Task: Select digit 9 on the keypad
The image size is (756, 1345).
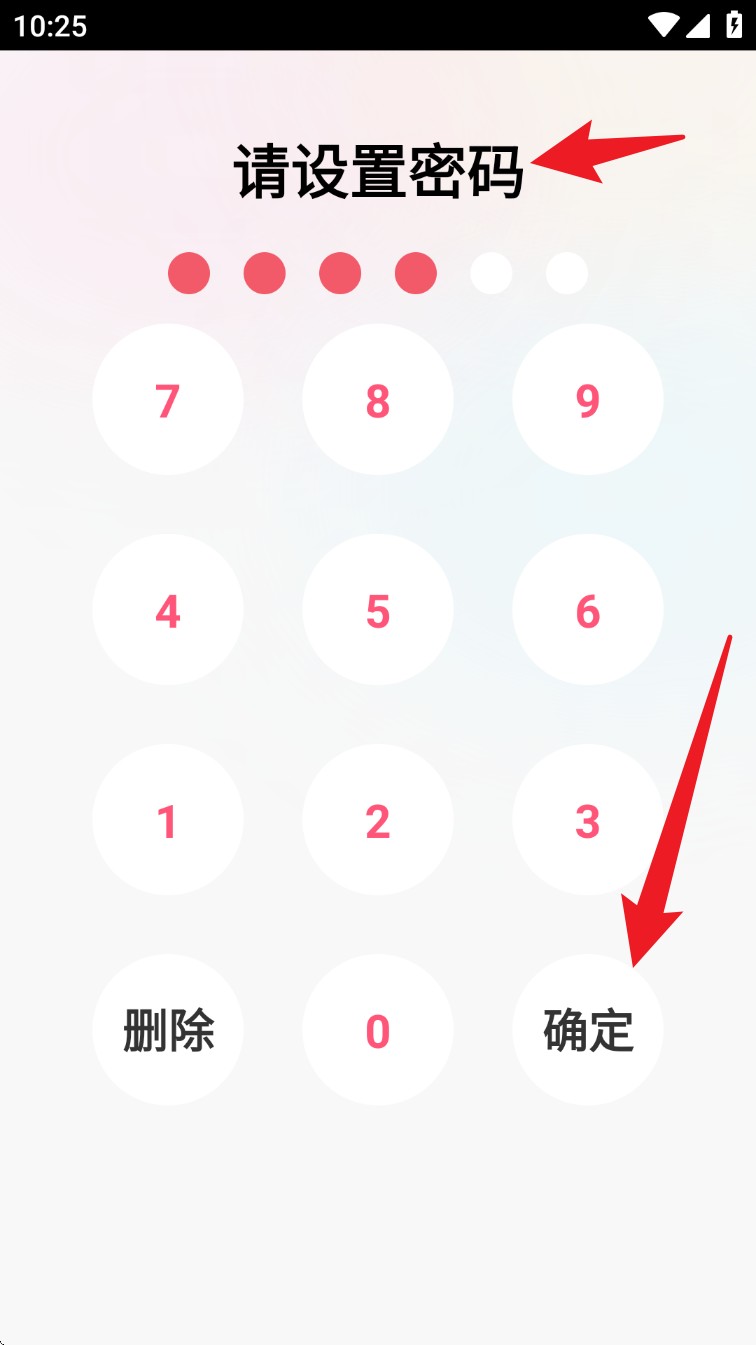Action: pos(587,400)
